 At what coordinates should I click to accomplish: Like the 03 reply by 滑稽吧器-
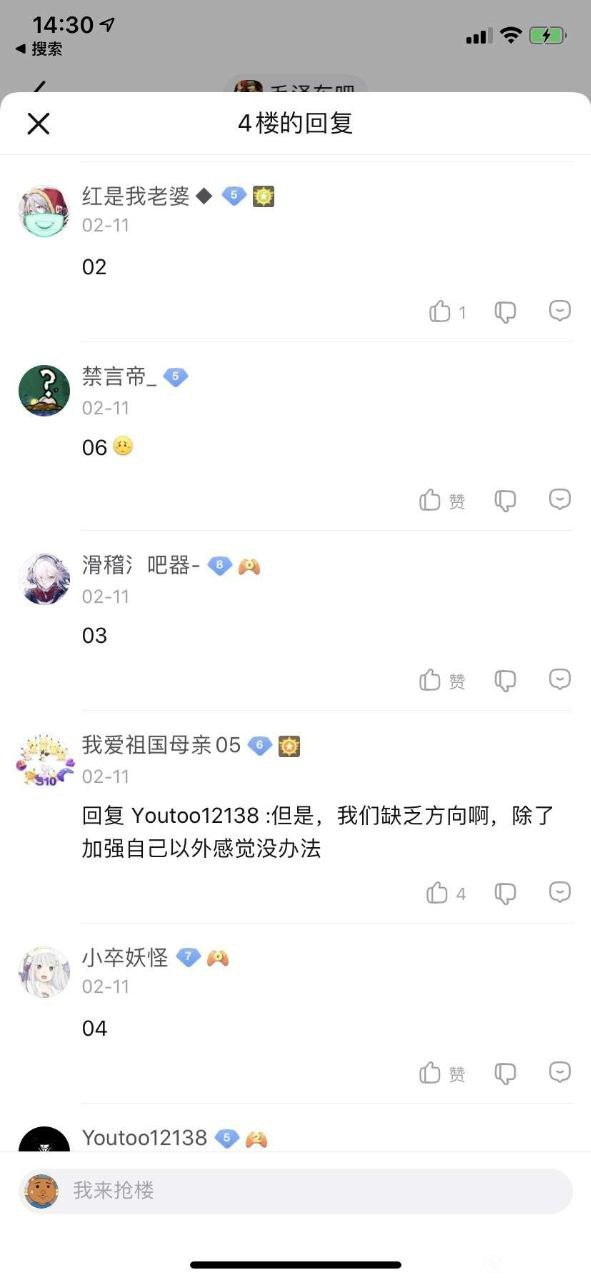pos(442,681)
